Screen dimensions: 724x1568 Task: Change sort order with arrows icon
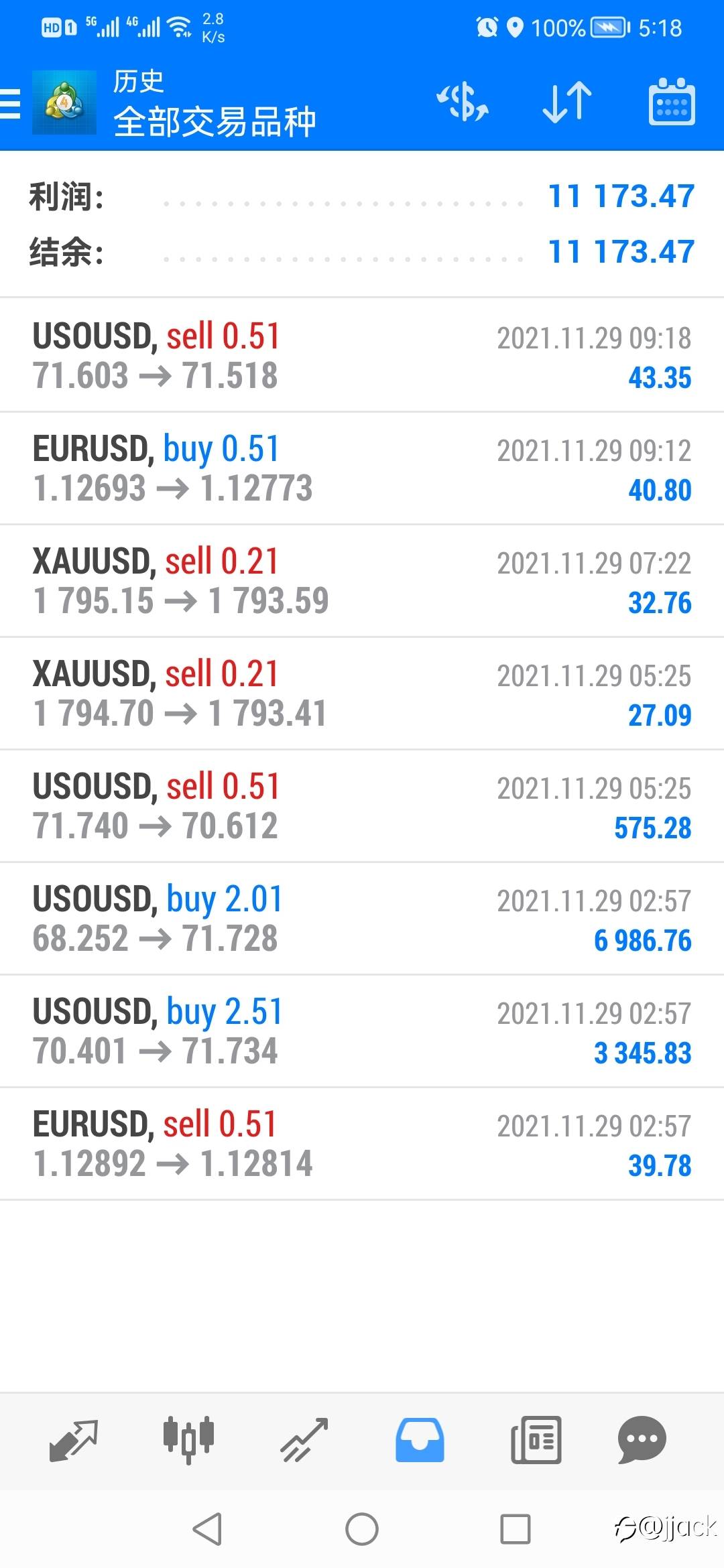point(567,103)
